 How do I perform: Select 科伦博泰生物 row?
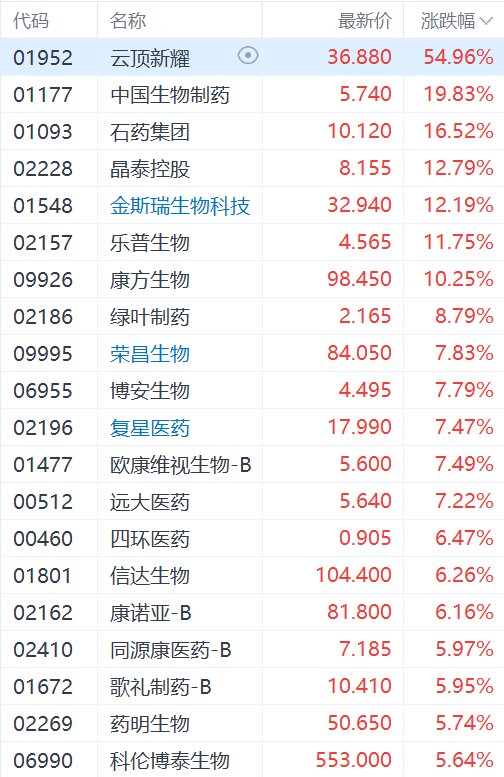coord(252,760)
